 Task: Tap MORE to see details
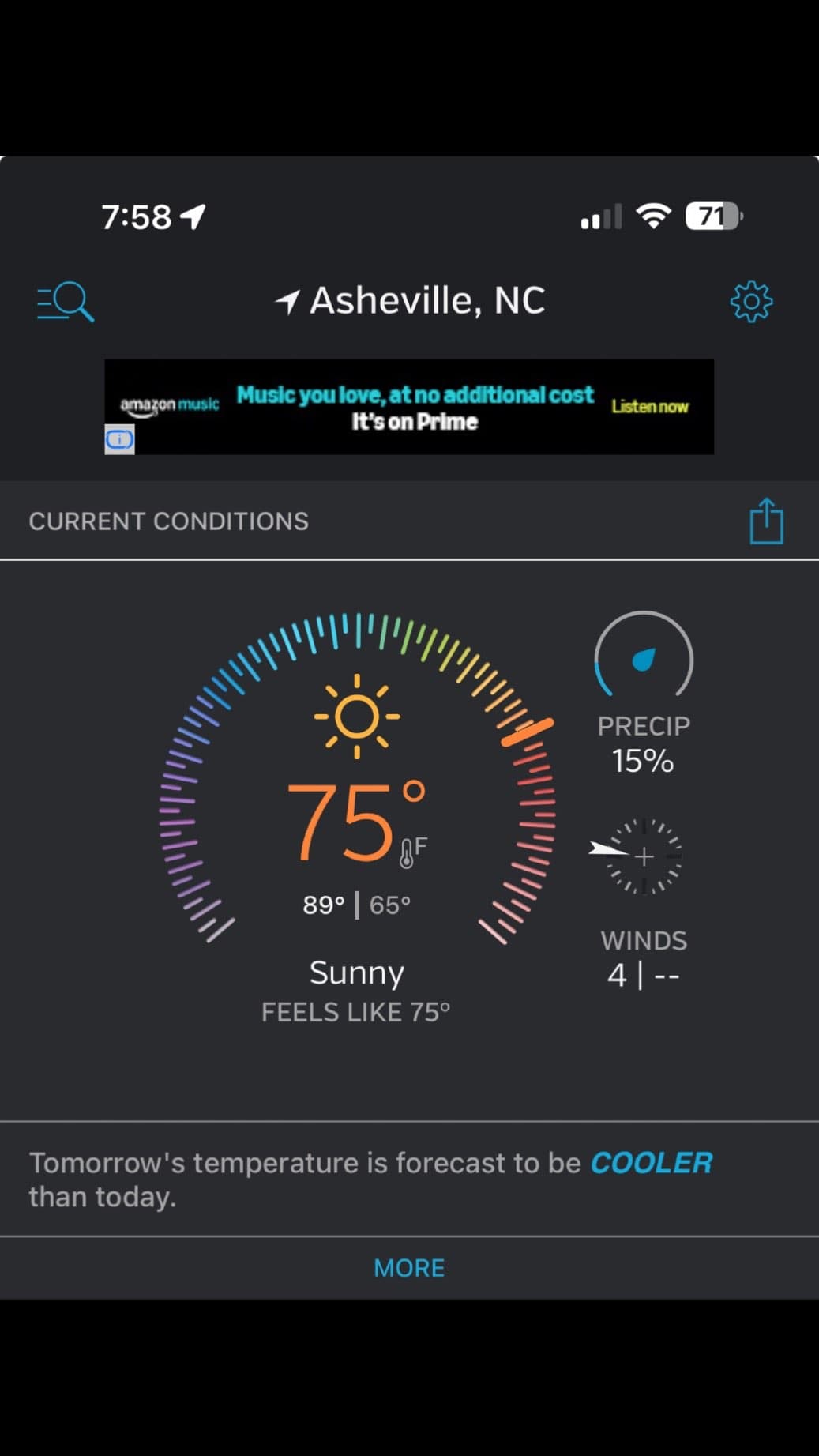click(409, 1268)
